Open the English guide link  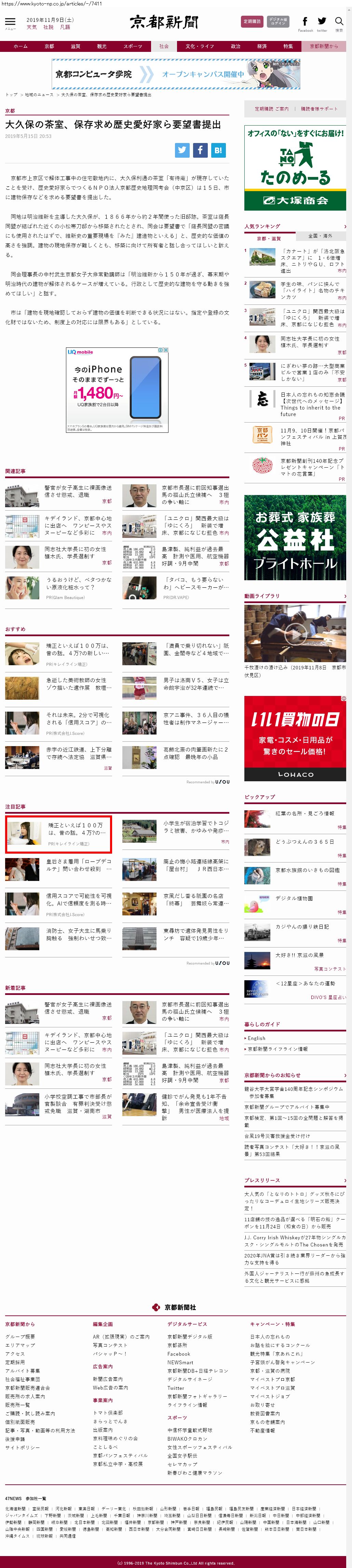256,1038
